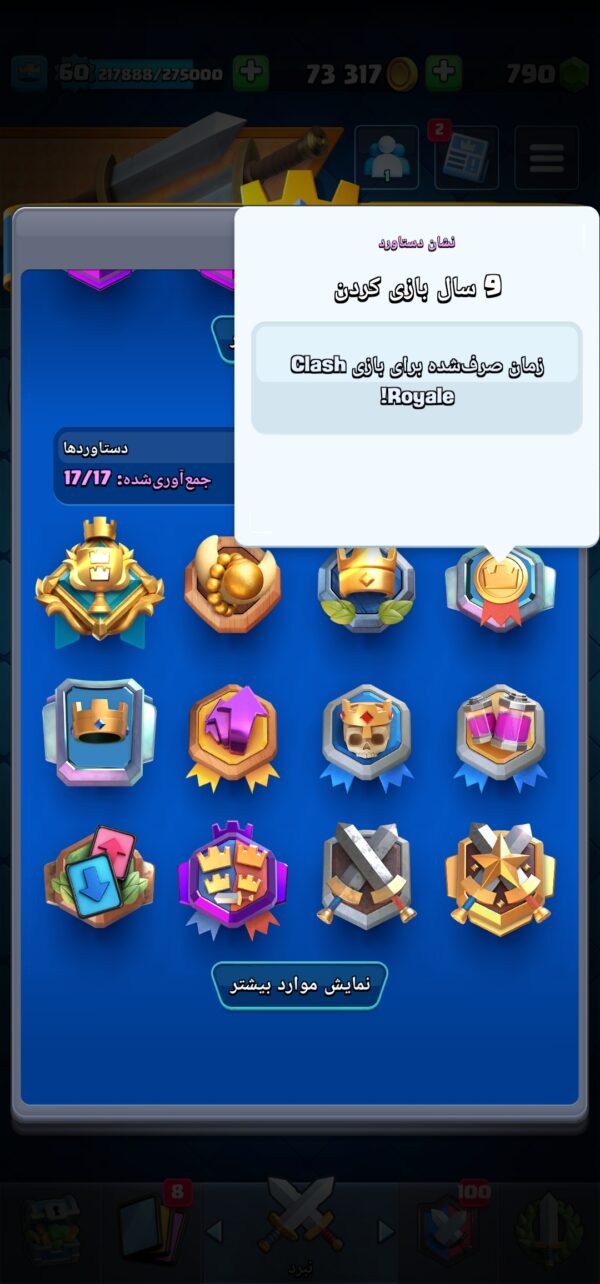Tap the 'نمایش موارد بیشتر' button
This screenshot has height=1284, width=600.
(300, 985)
